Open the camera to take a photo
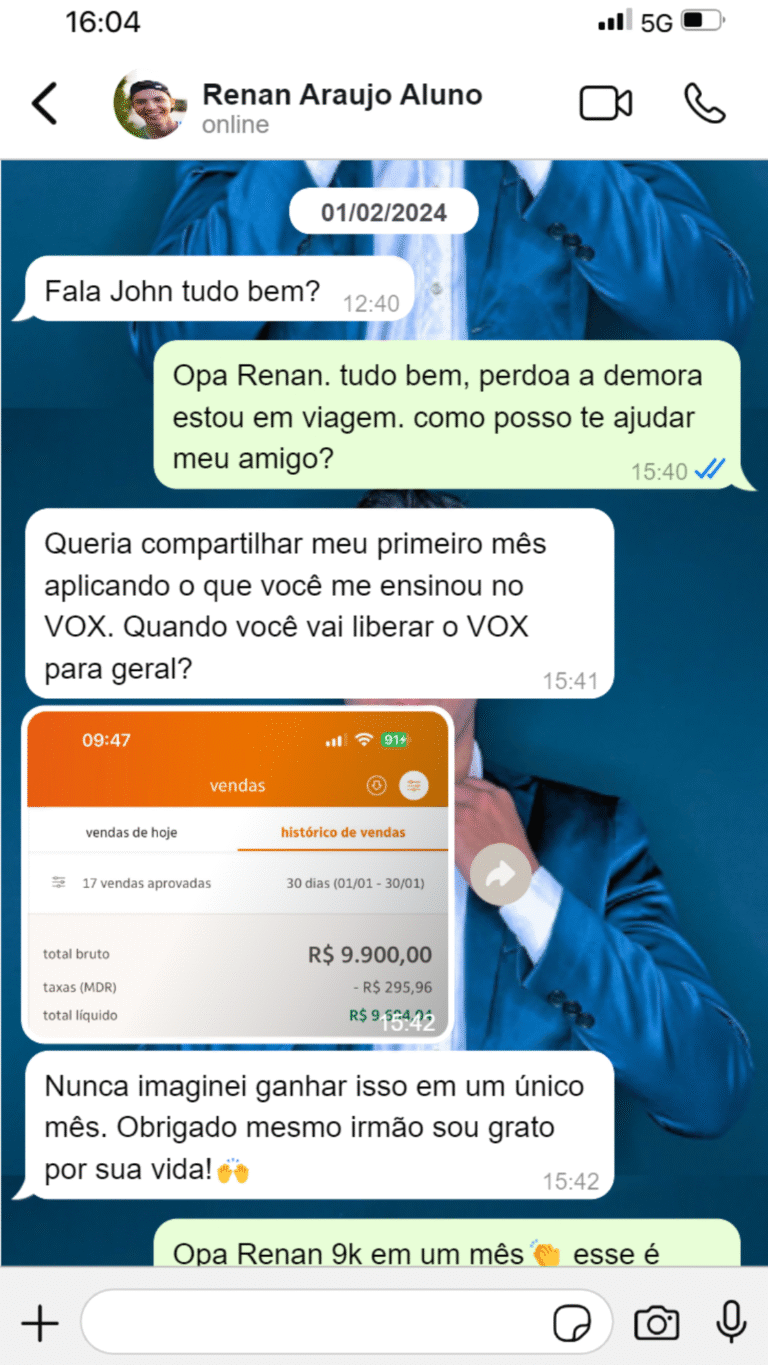 (657, 1324)
